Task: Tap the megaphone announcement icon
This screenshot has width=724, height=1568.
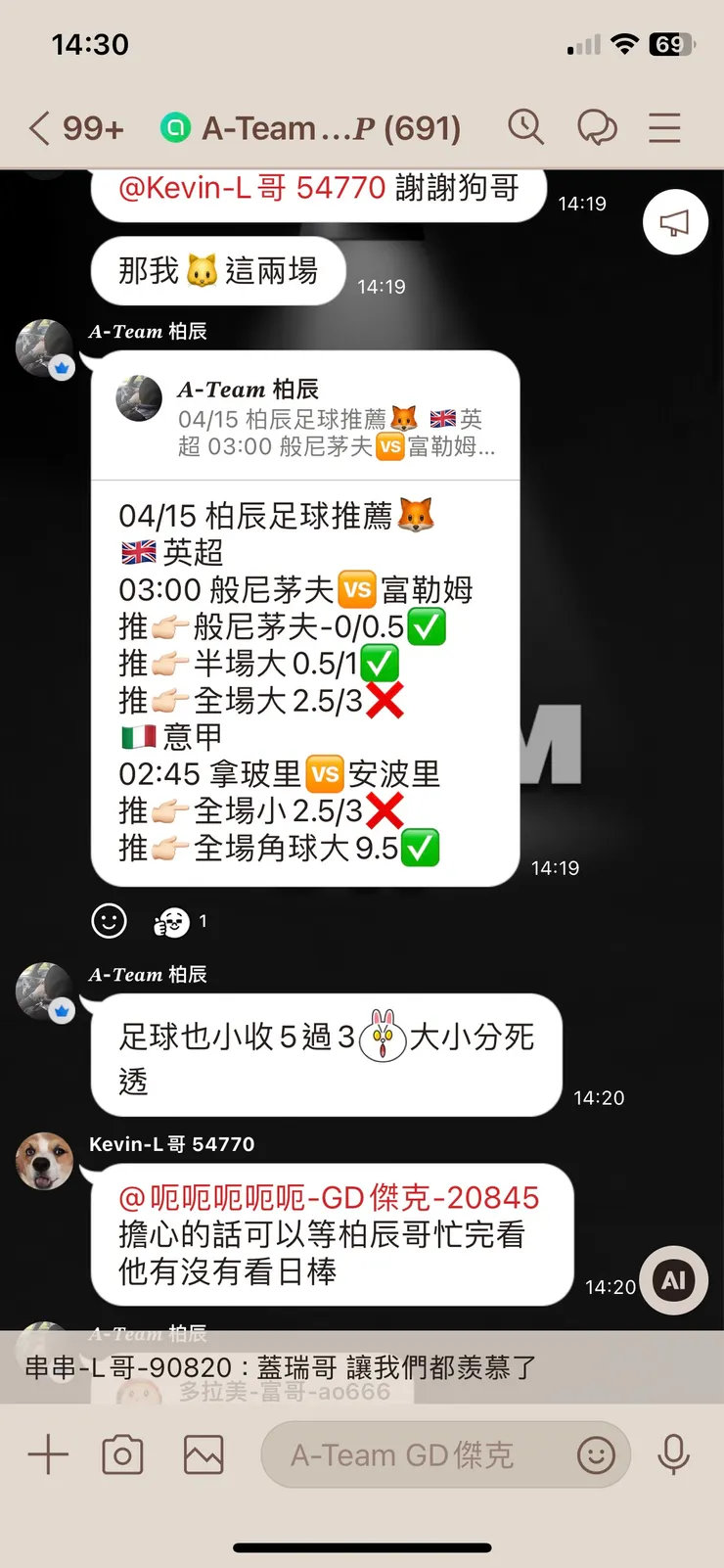Action: [674, 222]
